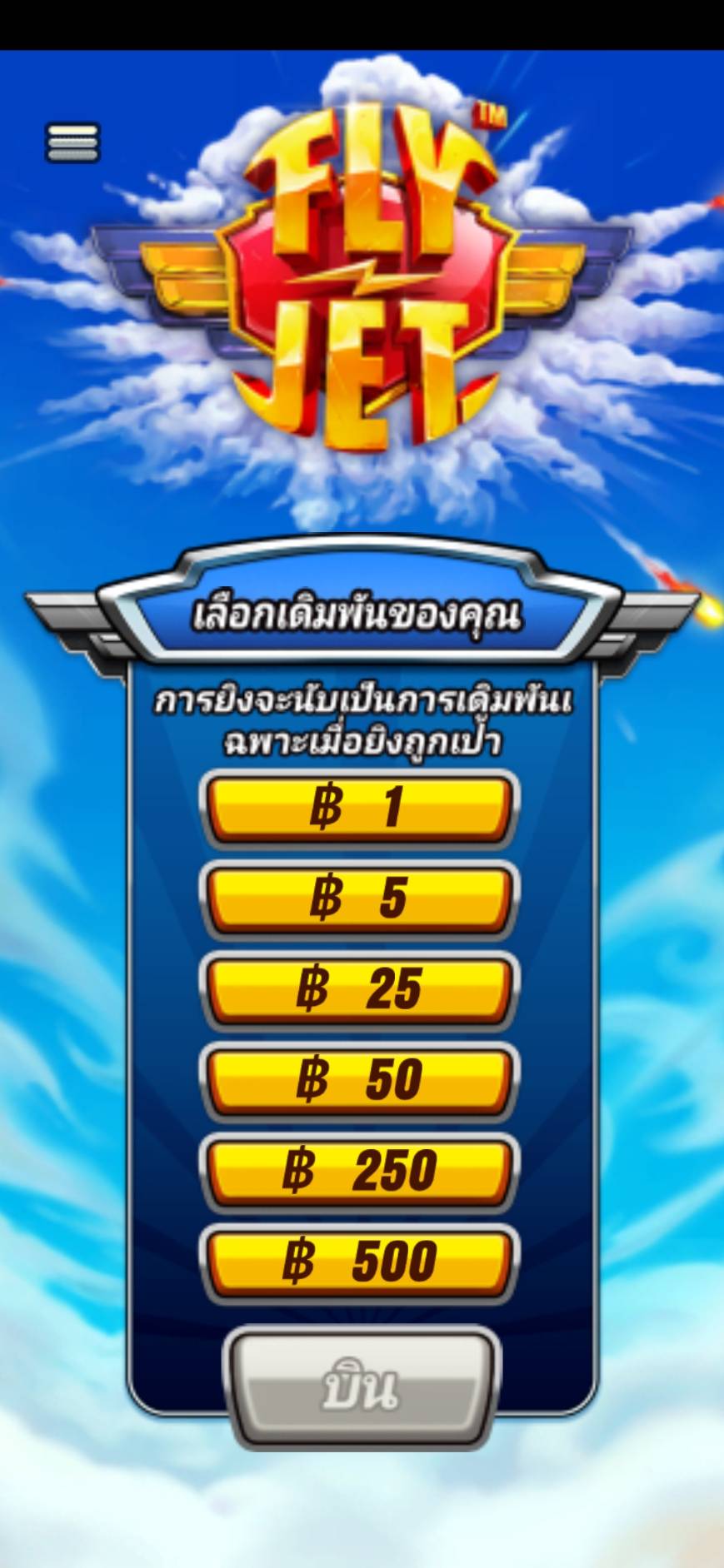The width and height of the screenshot is (724, 1568).
Task: Tap the บิน (Fly) button
Action: [x=361, y=1390]
